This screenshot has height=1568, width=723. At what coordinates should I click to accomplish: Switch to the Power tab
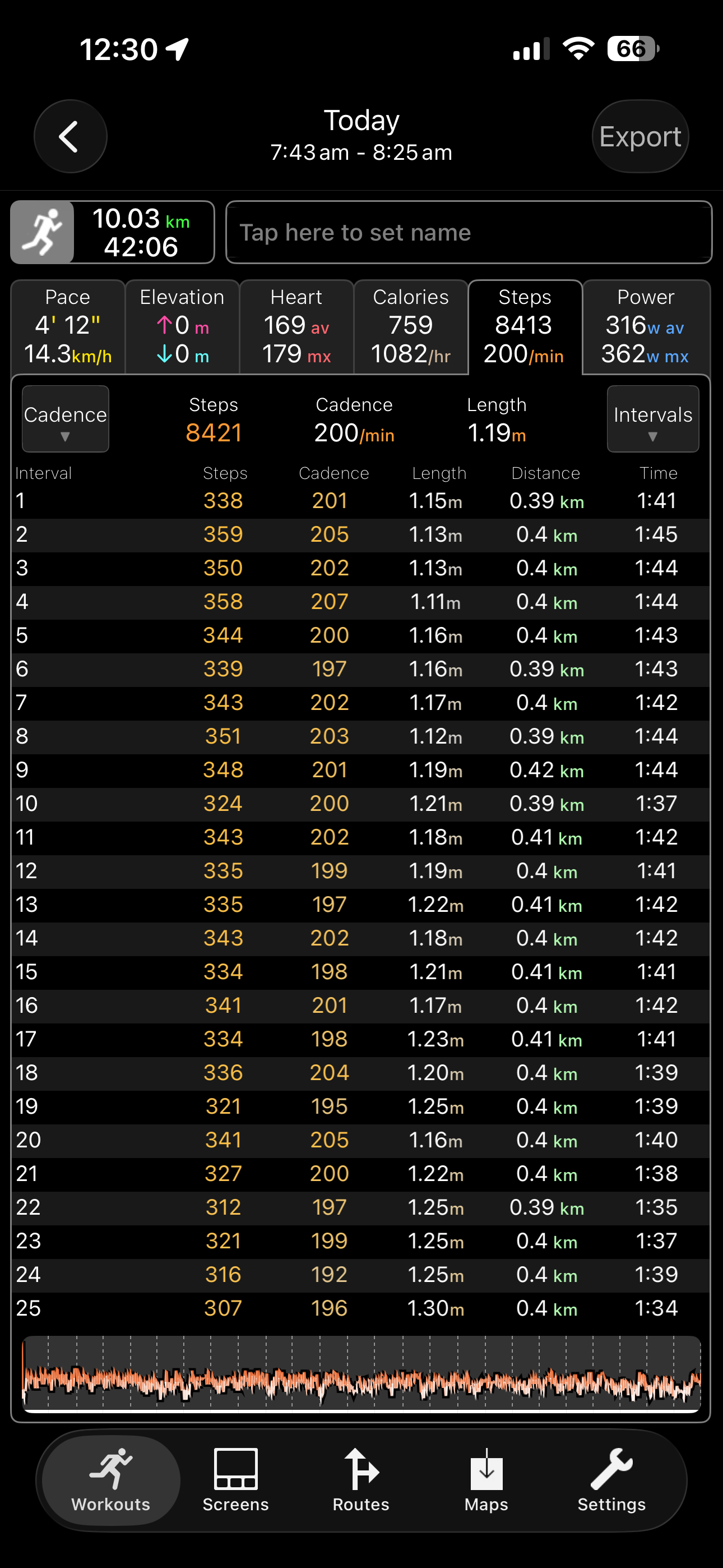point(646,327)
